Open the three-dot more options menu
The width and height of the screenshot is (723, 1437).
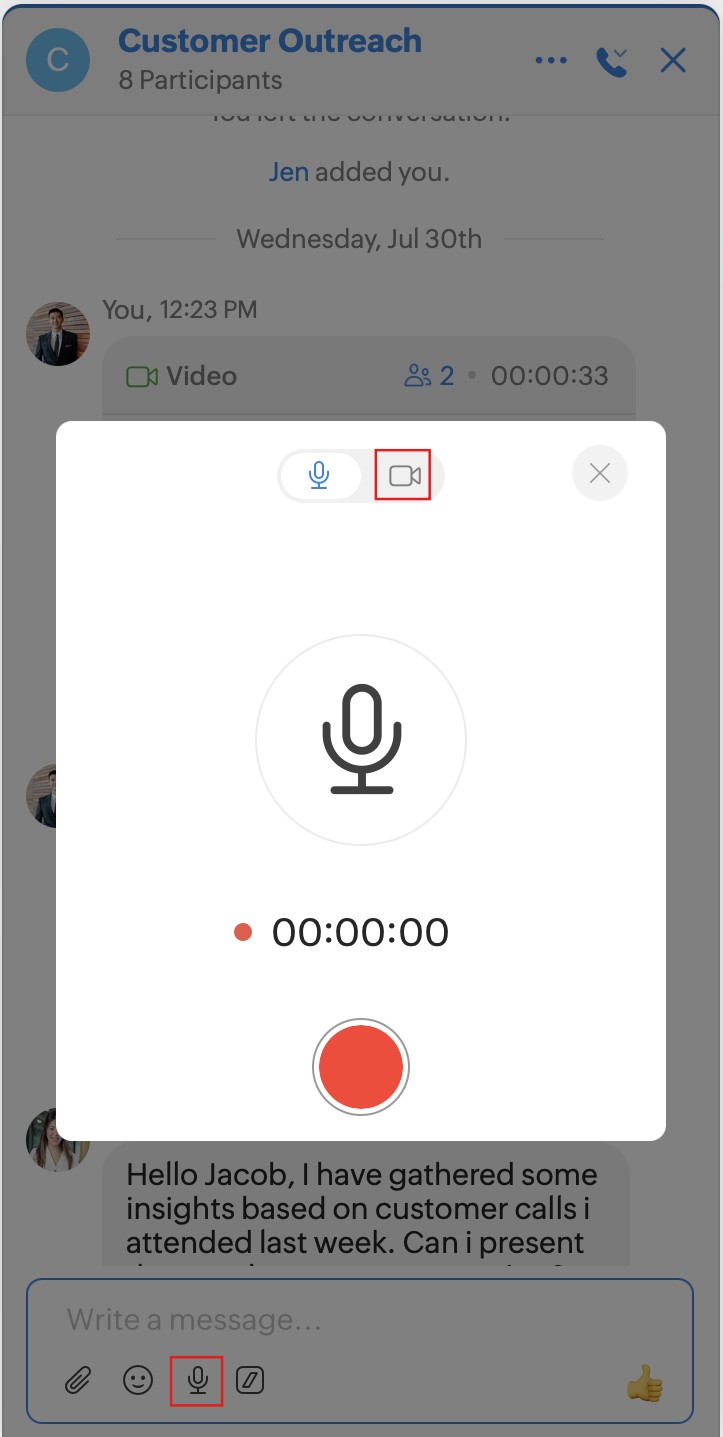pyautogui.click(x=551, y=61)
